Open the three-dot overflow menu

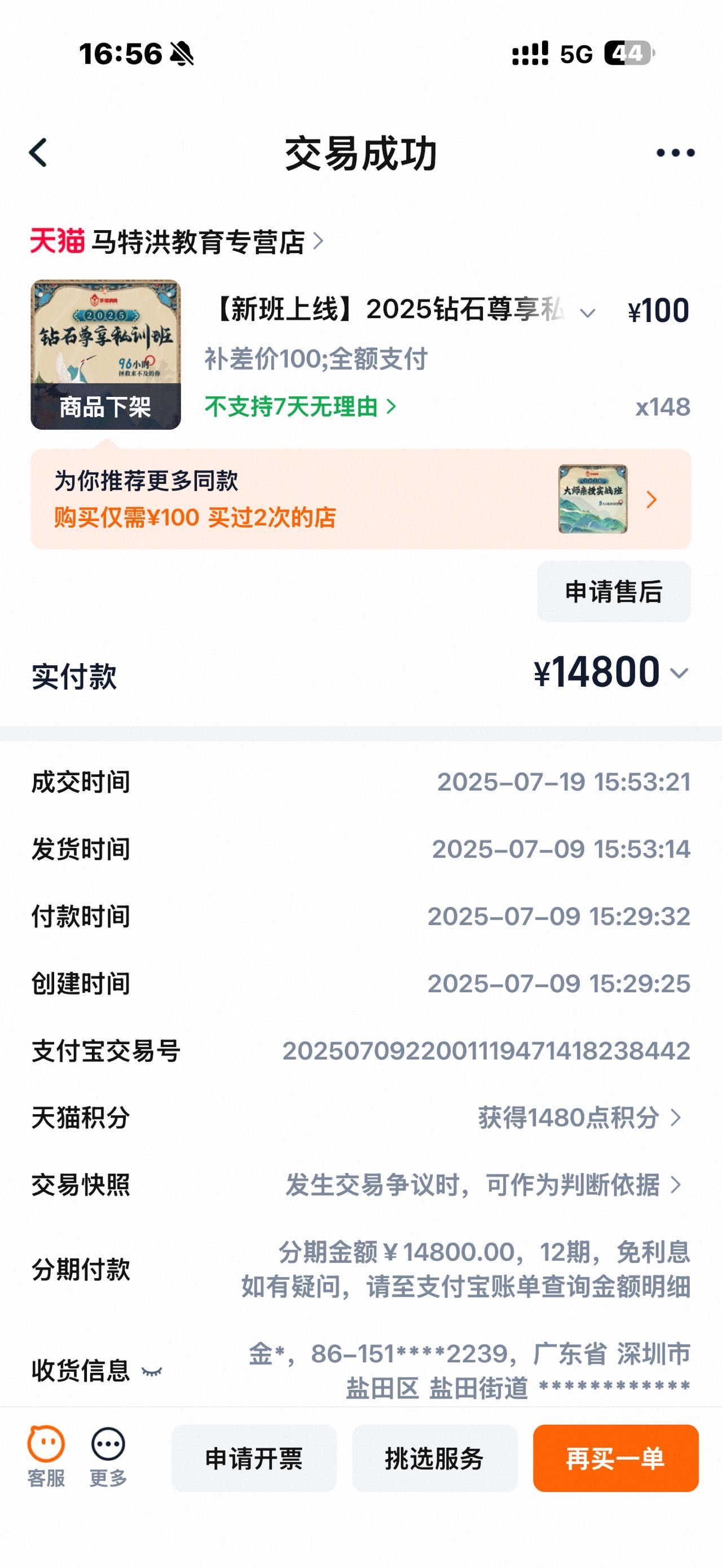675,153
